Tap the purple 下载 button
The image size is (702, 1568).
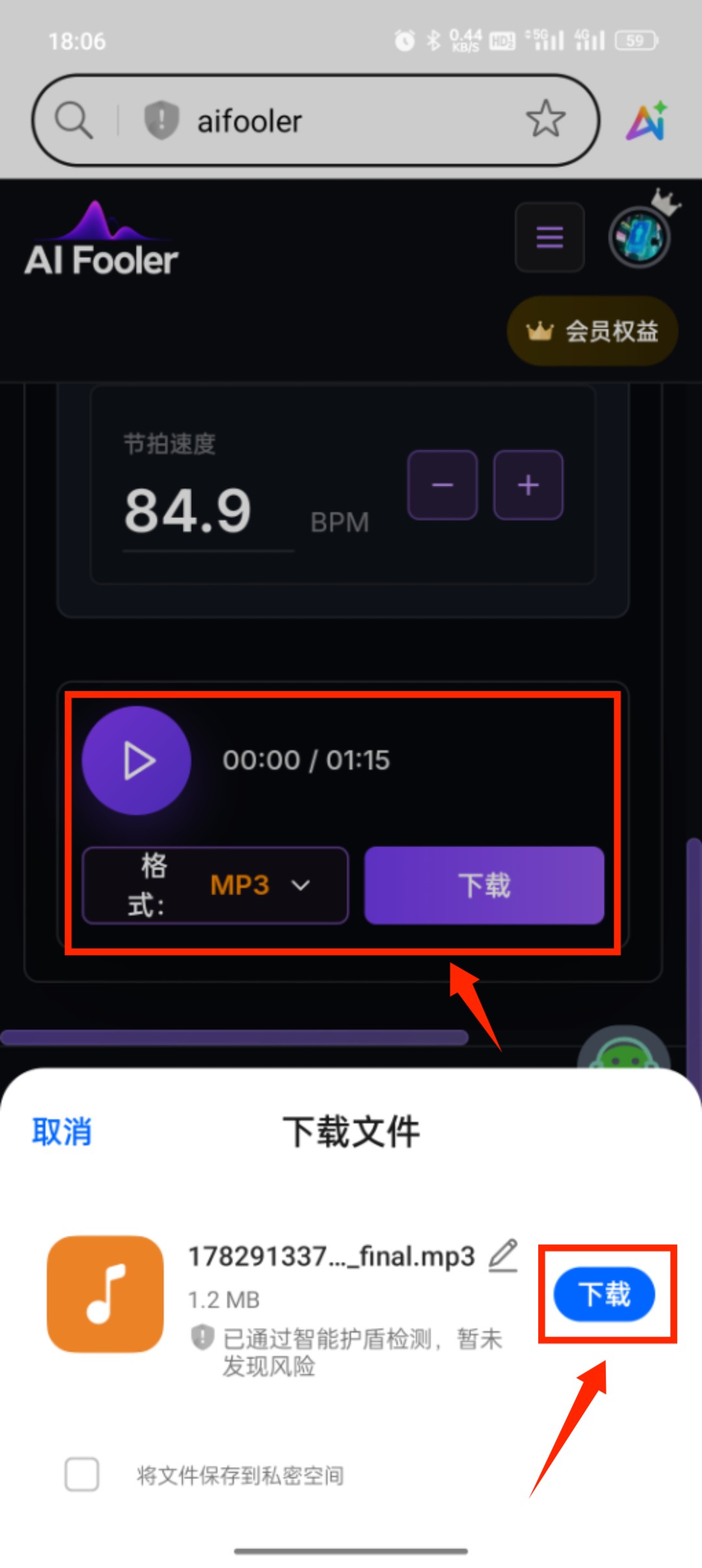pos(484,885)
